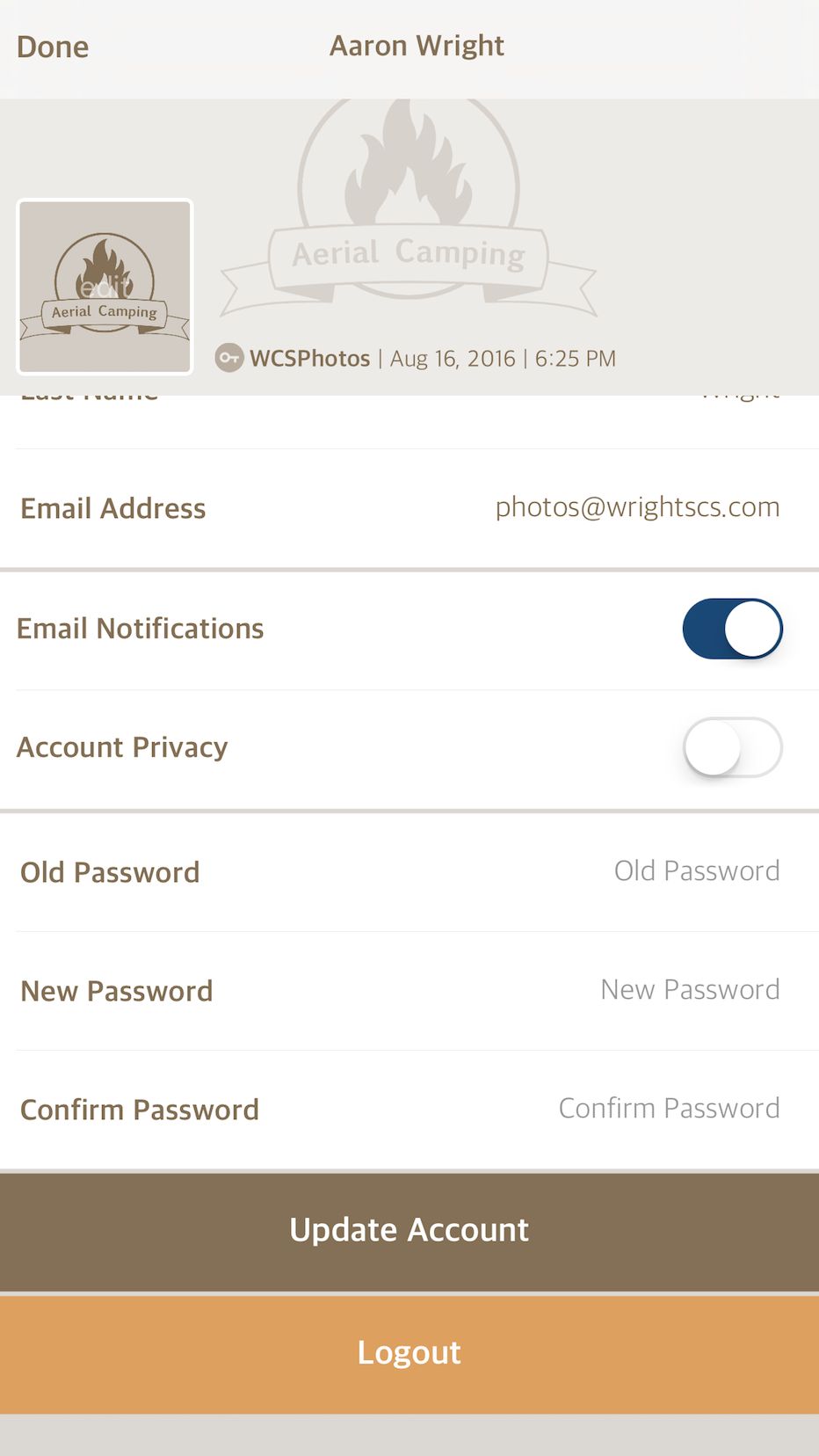Log out of the account
Image resolution: width=819 pixels, height=1456 pixels.
pyautogui.click(x=409, y=1354)
